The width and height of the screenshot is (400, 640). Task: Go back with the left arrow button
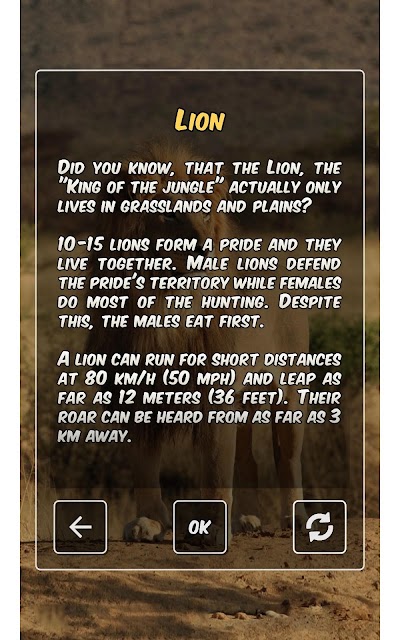80,527
